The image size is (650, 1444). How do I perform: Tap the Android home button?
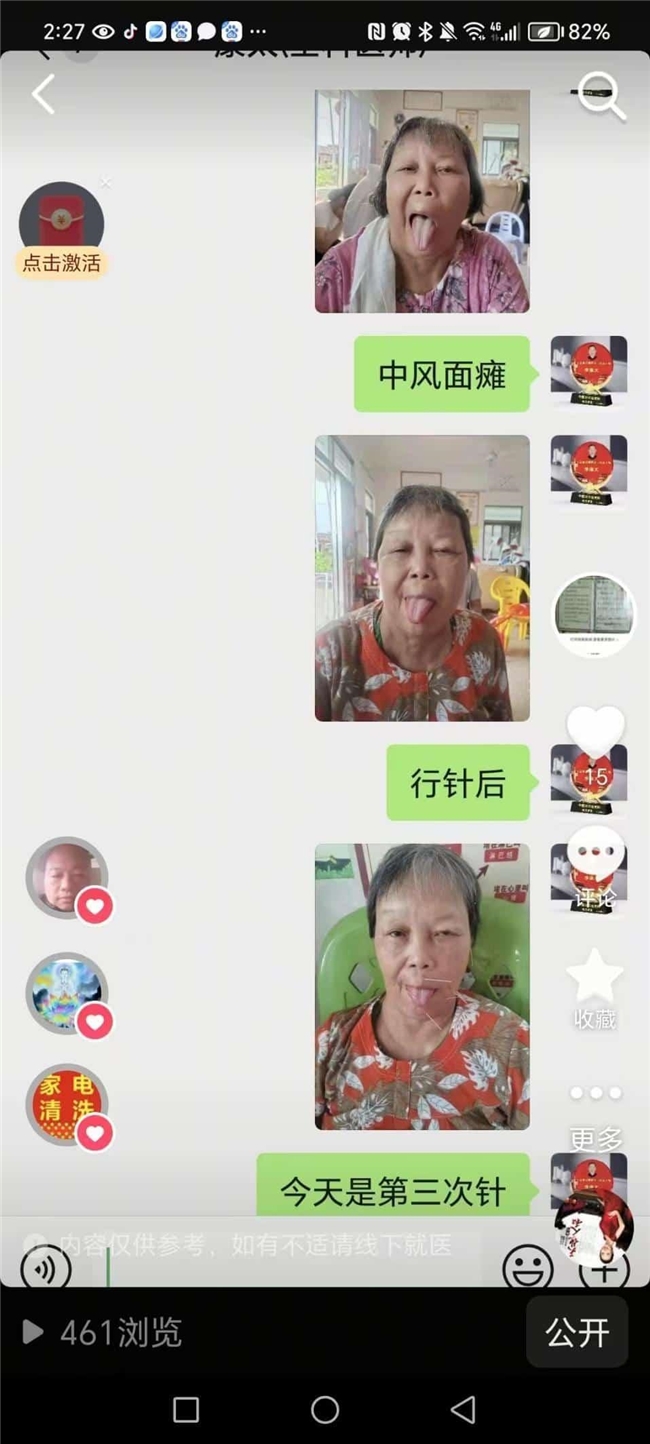[325, 1410]
